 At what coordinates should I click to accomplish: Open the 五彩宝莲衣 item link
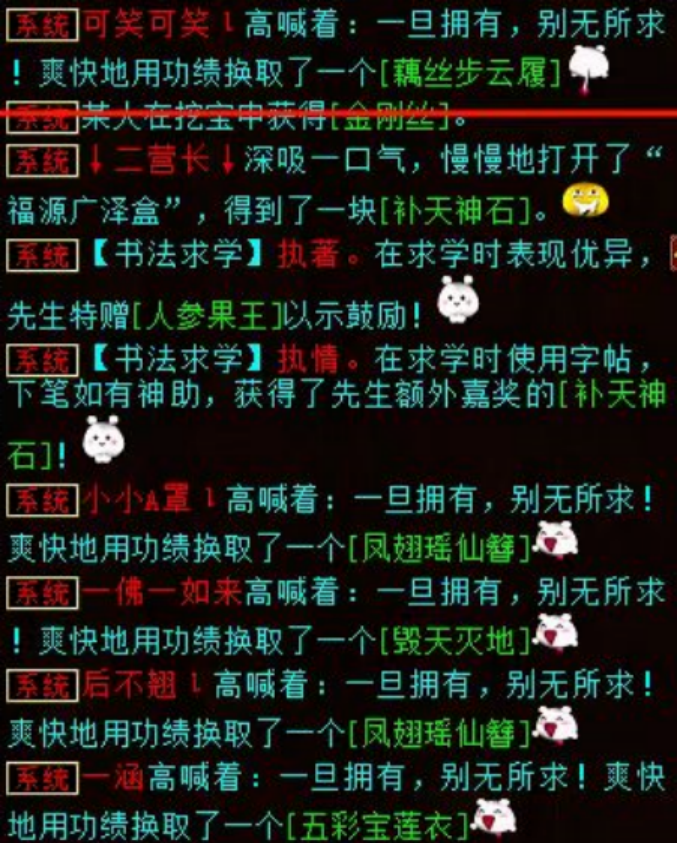377,824
